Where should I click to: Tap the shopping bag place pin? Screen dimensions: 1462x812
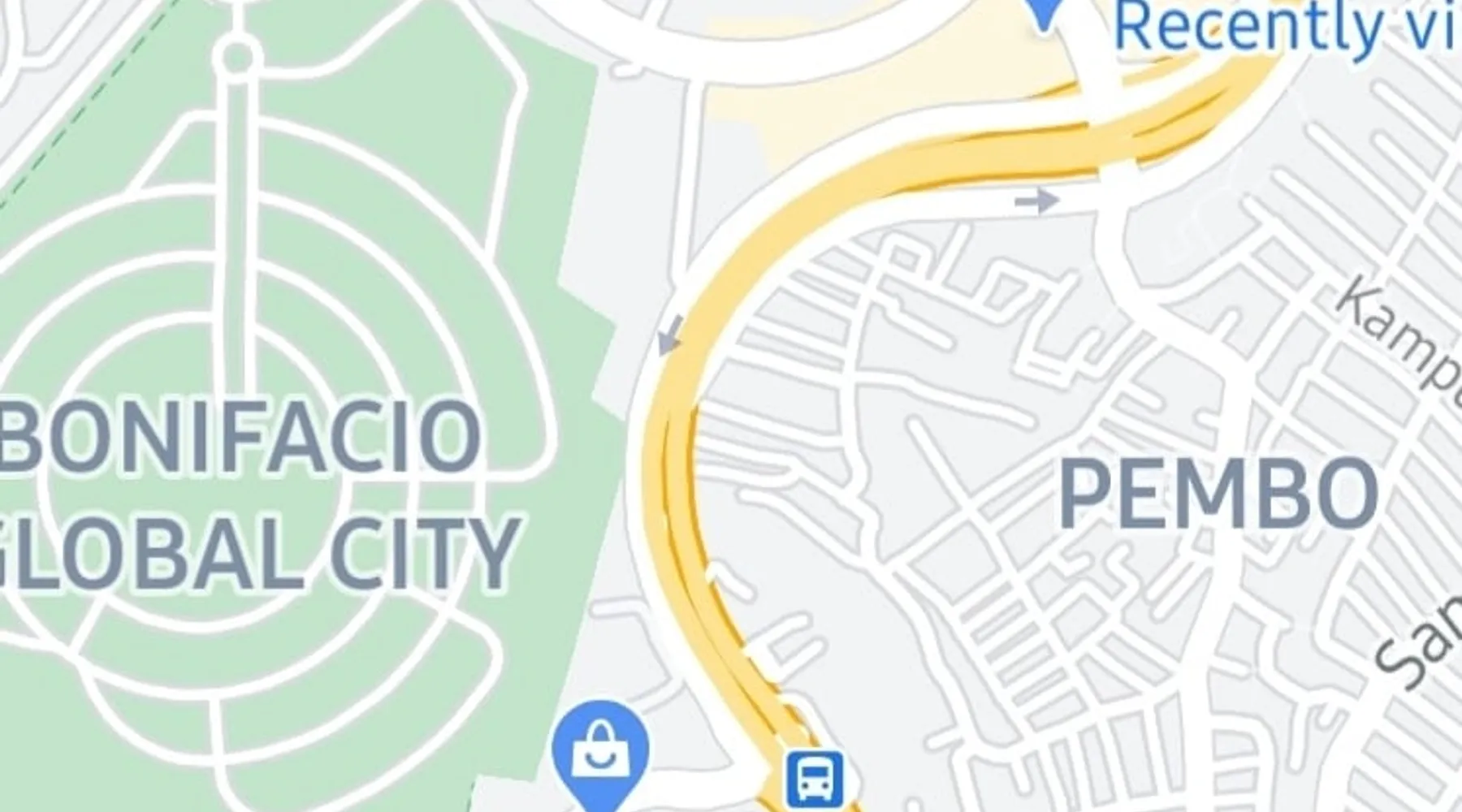pyautogui.click(x=600, y=752)
